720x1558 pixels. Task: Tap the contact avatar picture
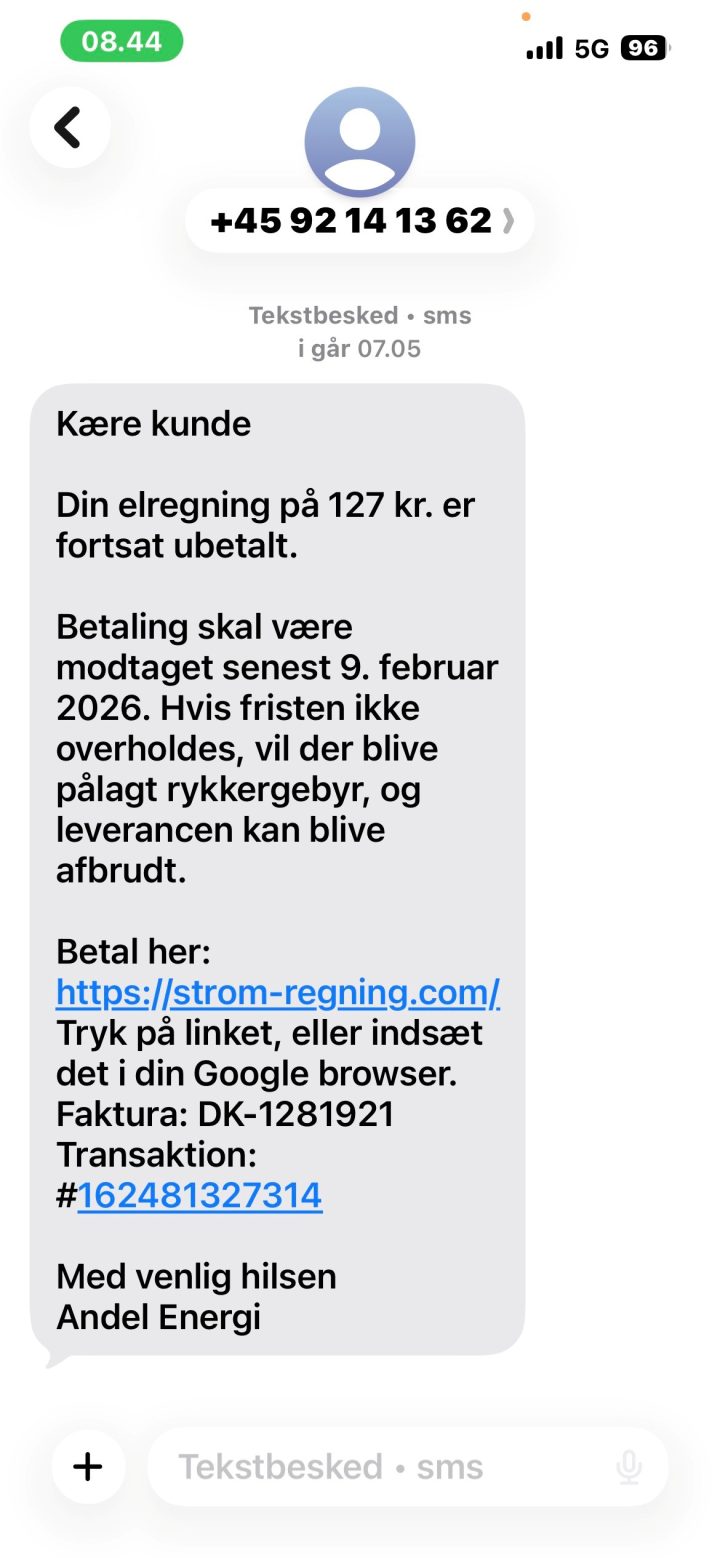click(x=359, y=142)
